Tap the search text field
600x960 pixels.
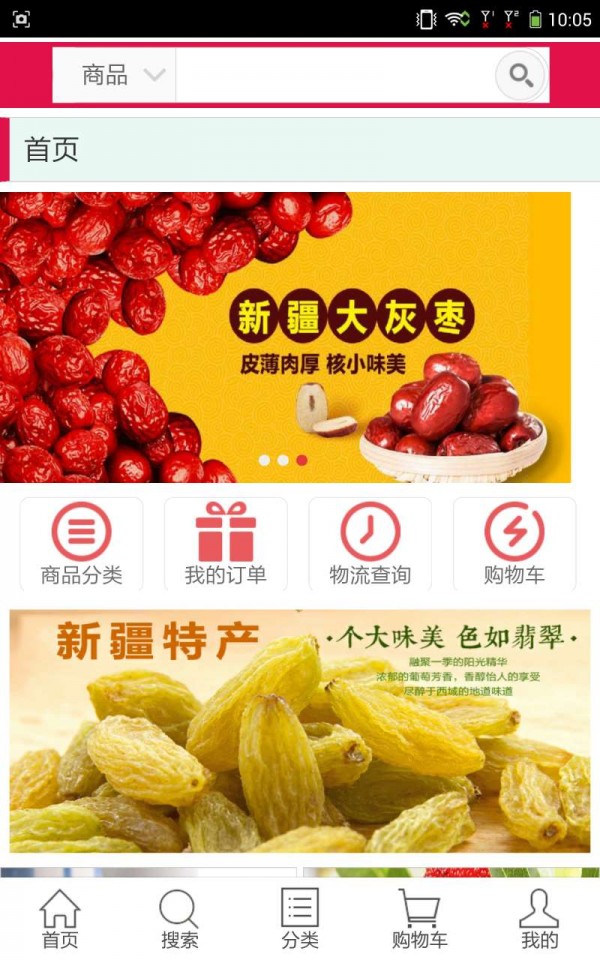click(x=335, y=75)
